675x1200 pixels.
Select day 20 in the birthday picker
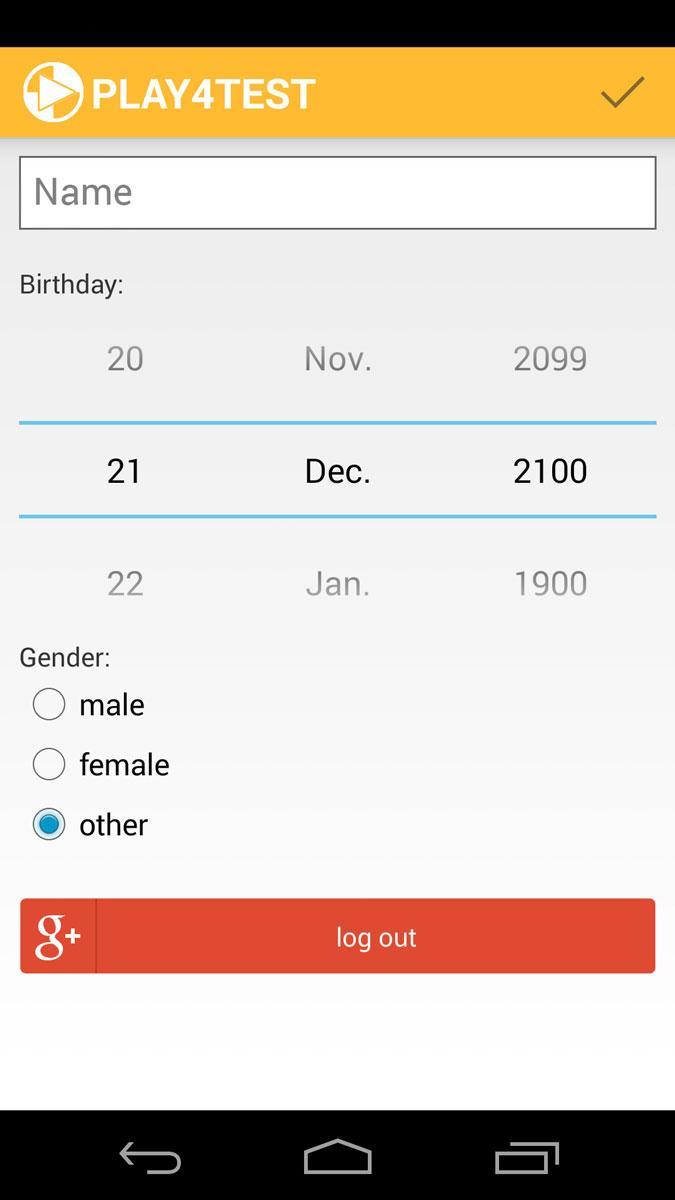click(125, 359)
